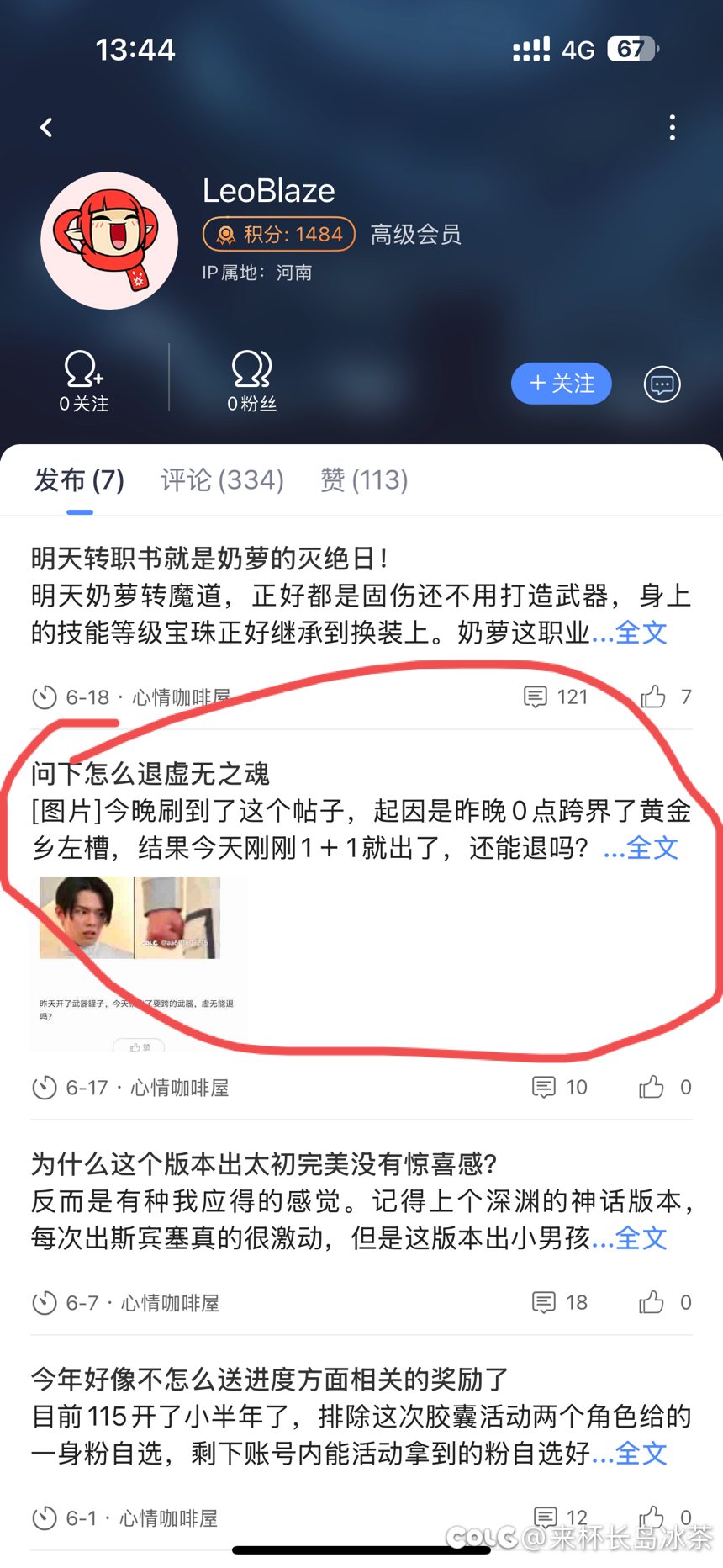This screenshot has width=723, height=1568.
Task: Switch to the 评论 (334) tab
Action: tap(222, 479)
